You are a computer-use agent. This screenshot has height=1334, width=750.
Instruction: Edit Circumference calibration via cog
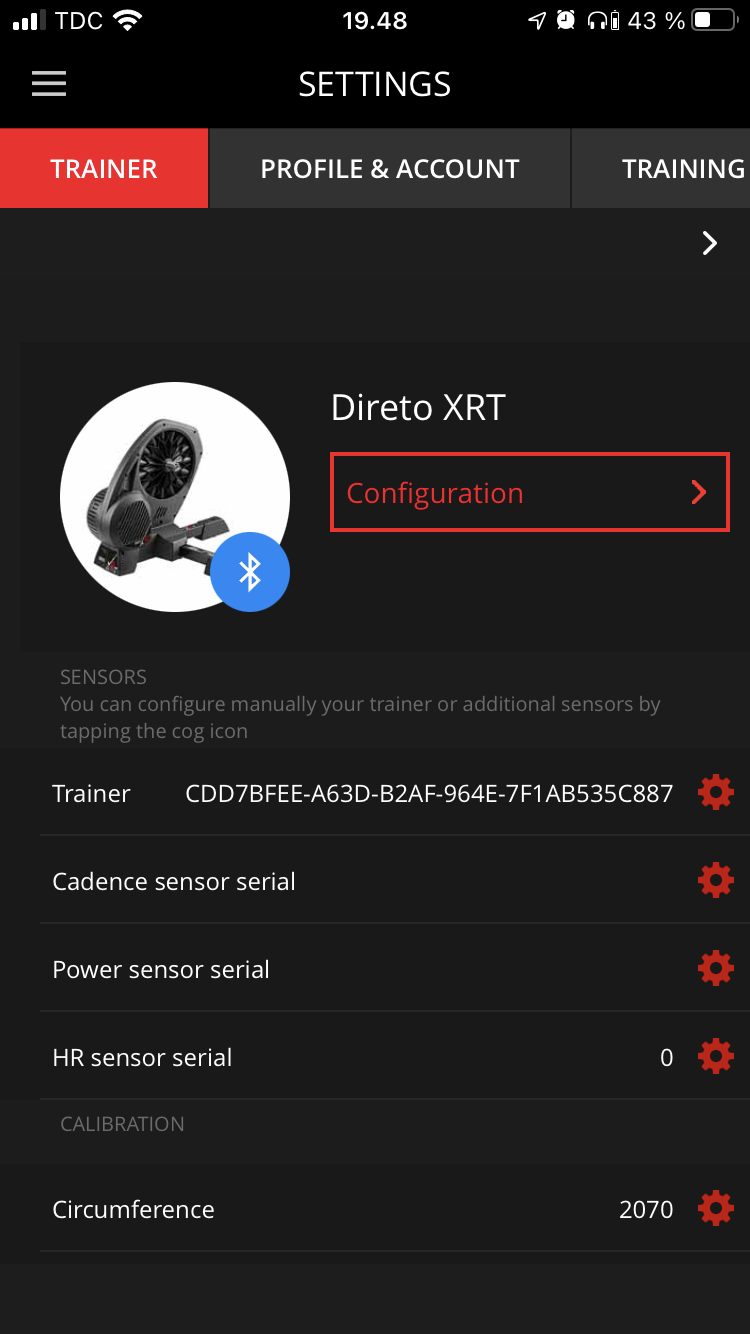pyautogui.click(x=716, y=1209)
